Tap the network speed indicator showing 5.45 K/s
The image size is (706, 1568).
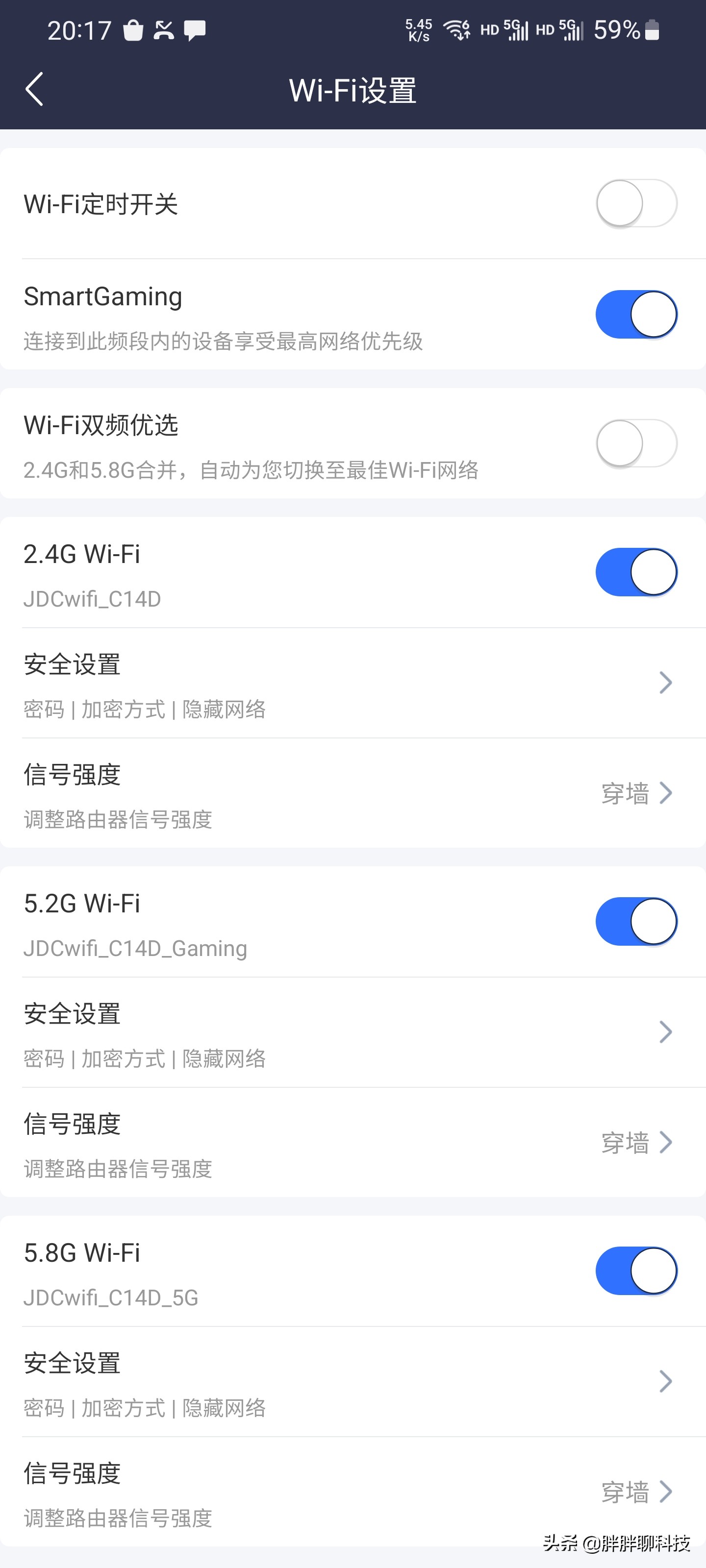pos(418,28)
